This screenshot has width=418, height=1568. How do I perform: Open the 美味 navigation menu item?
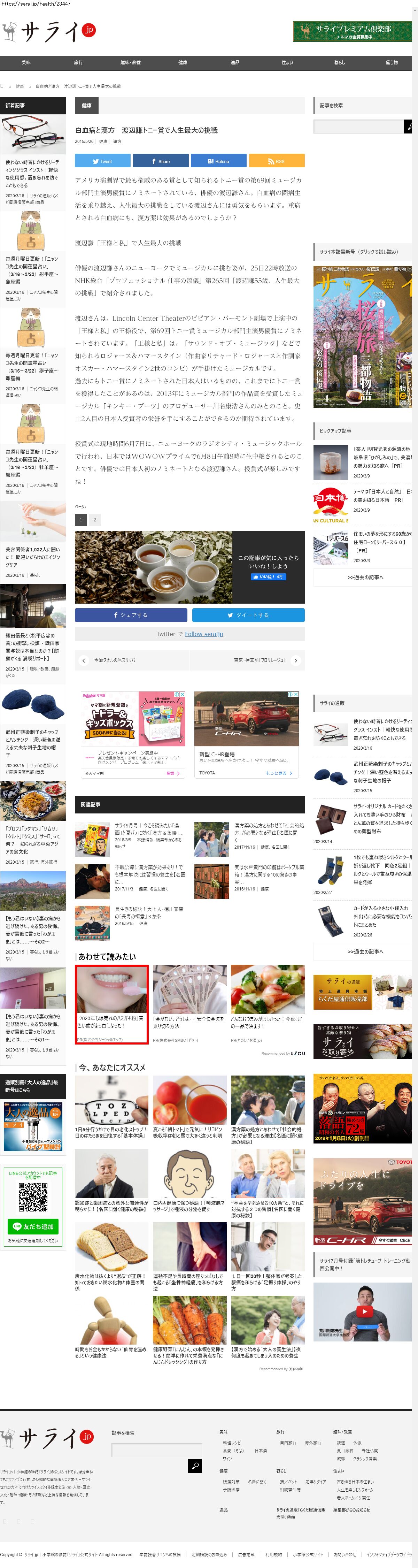(25, 63)
